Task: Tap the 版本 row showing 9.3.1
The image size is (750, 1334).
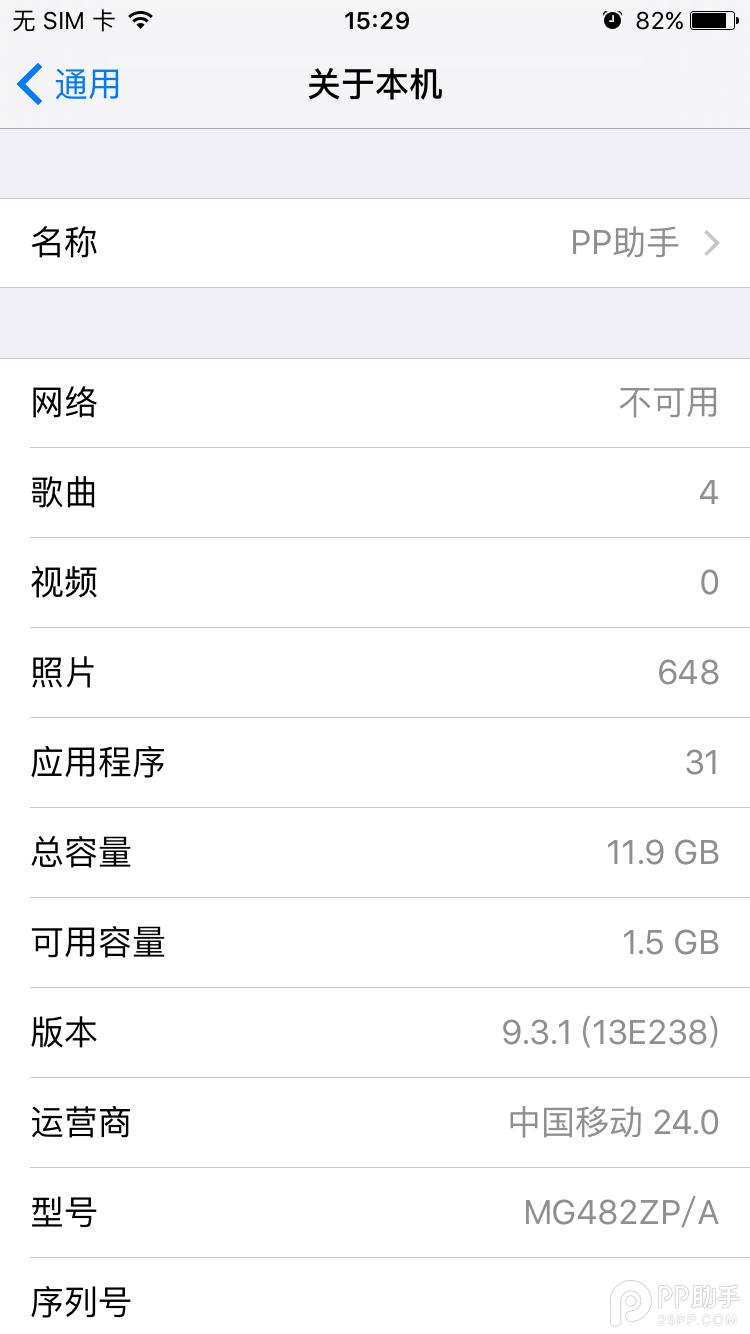Action: [x=375, y=1032]
